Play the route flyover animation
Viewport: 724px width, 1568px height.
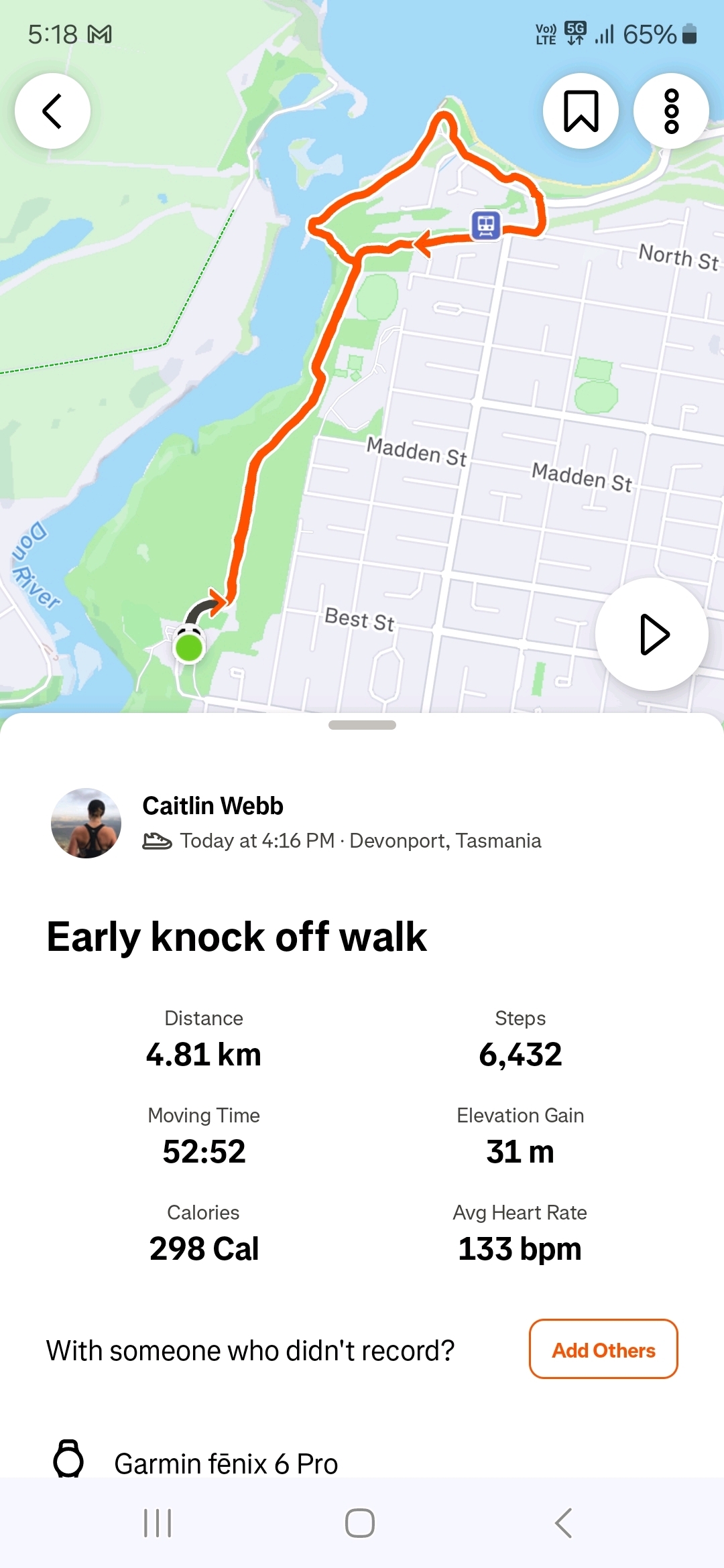(x=652, y=634)
